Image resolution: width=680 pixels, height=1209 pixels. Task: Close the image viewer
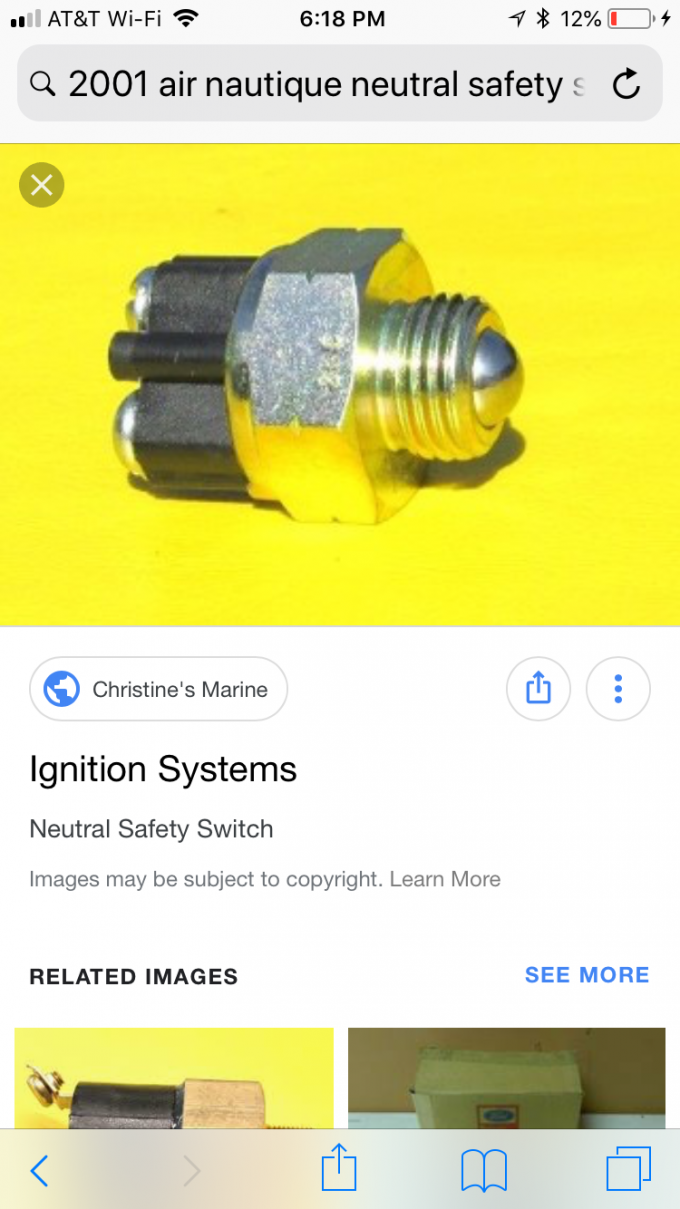tap(42, 185)
